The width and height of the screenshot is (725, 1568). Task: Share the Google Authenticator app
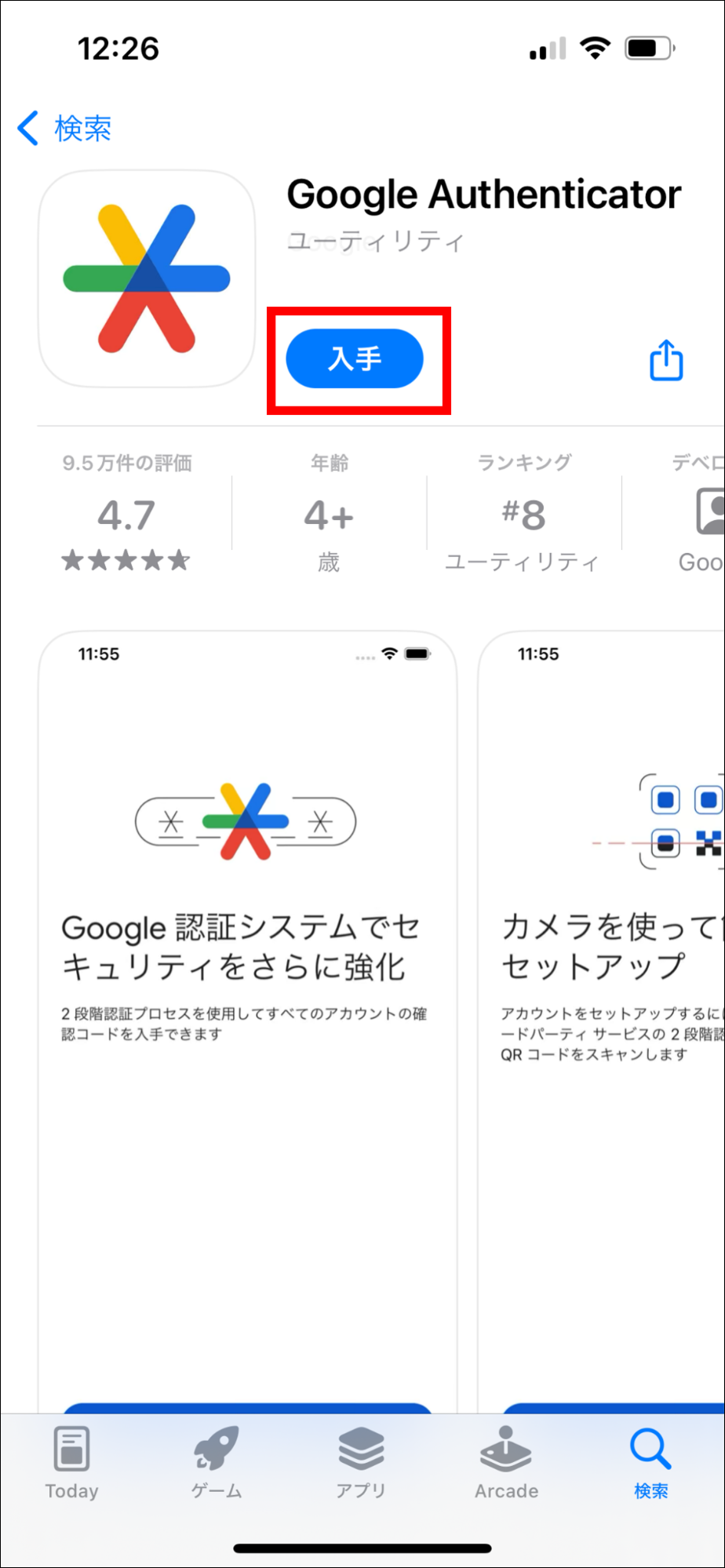(666, 360)
